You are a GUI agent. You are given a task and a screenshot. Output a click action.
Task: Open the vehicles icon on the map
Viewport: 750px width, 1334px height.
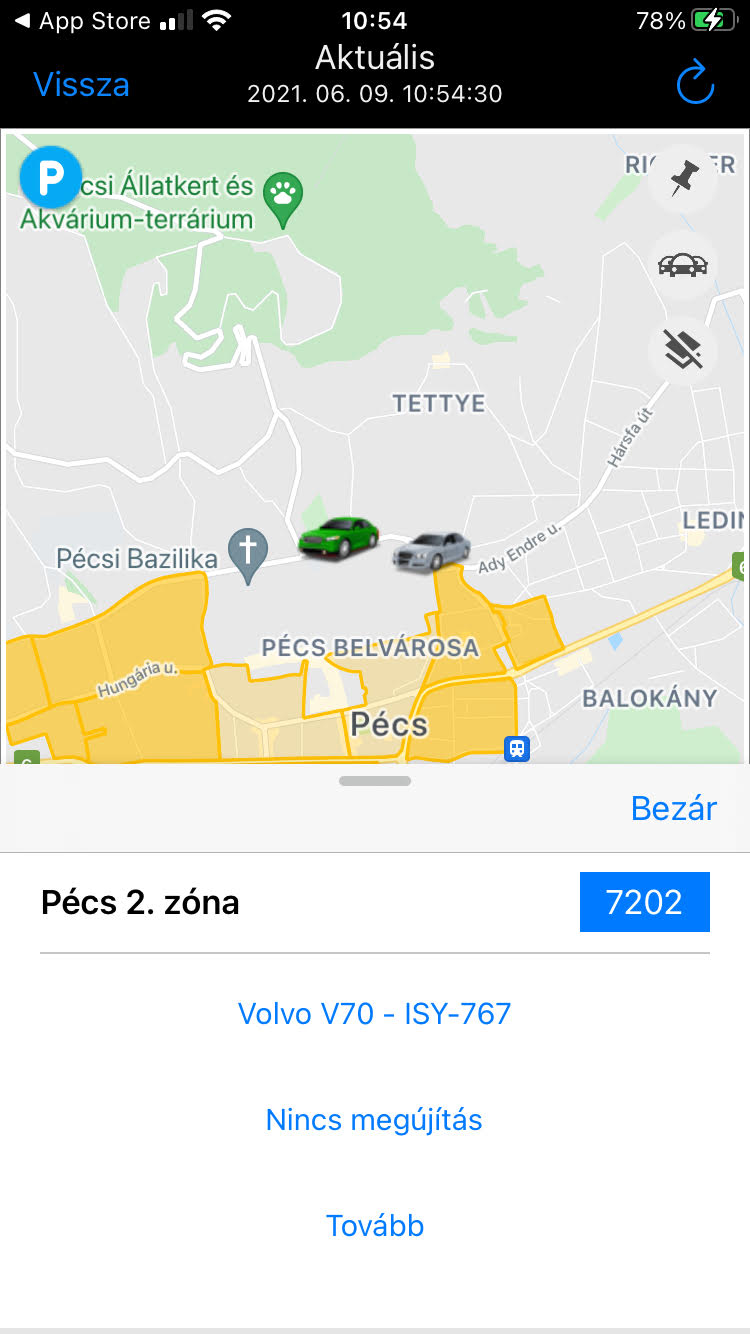[684, 265]
